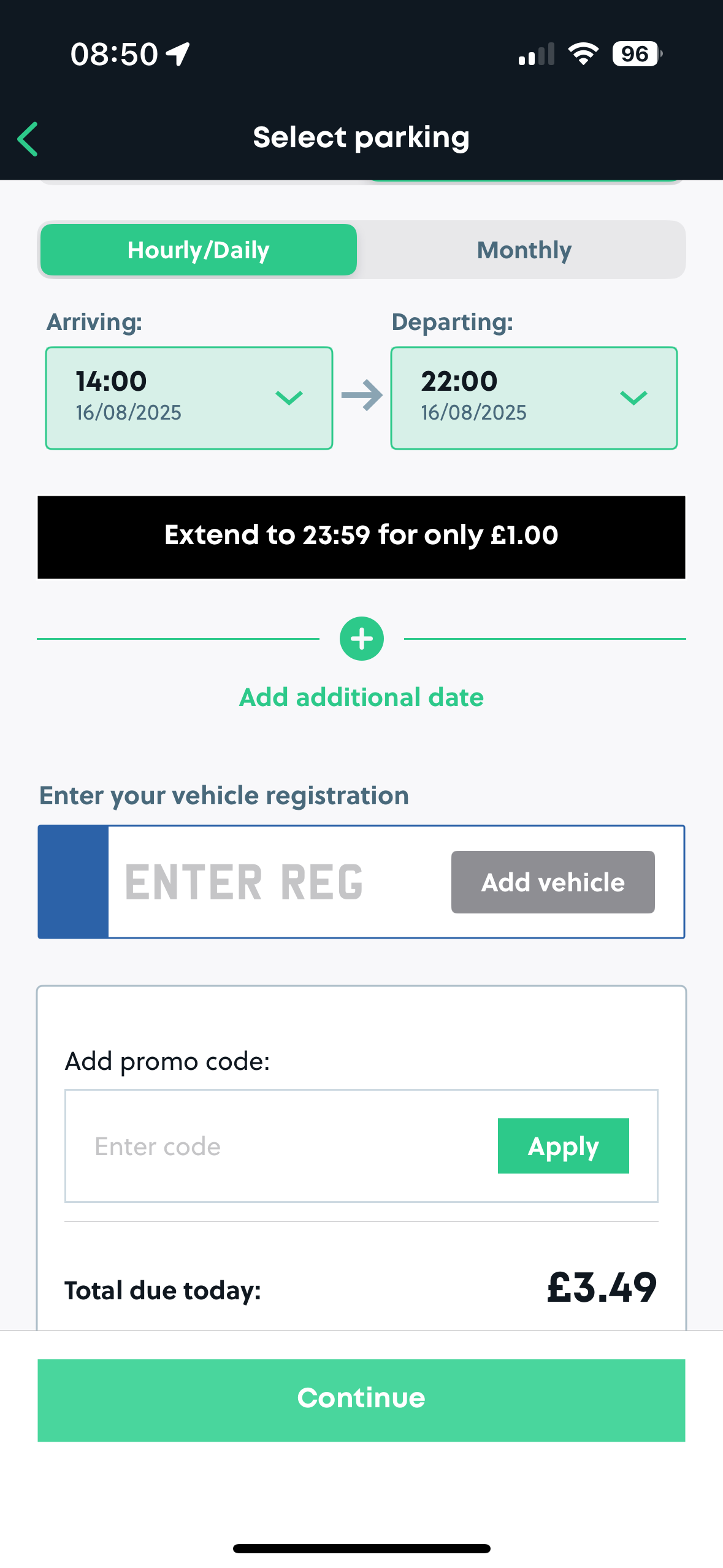Viewport: 723px width, 1568px height.
Task: Open the Departing time dropdown
Action: 534,398
